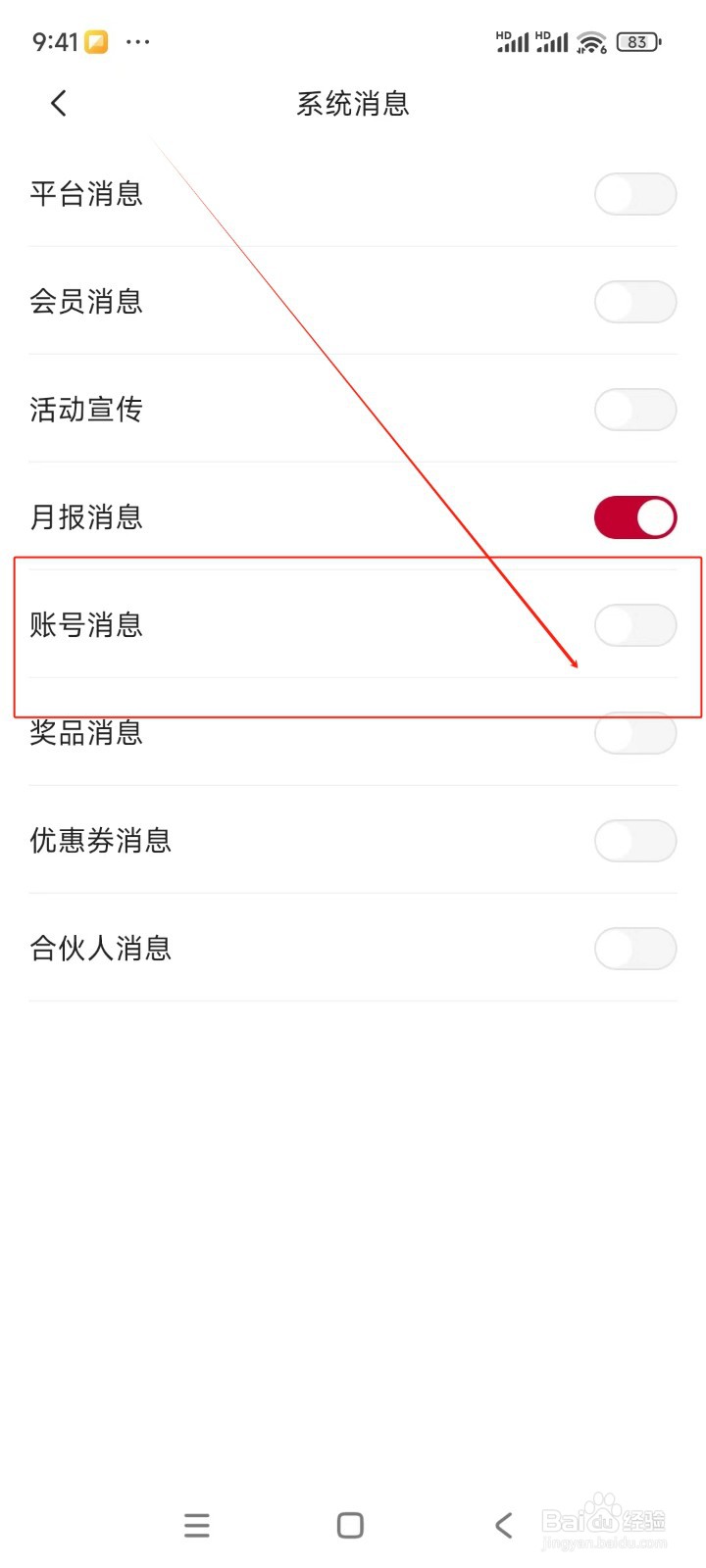The width and height of the screenshot is (706, 1568).
Task: Tap the battery indicator showing 83
Action: (637, 41)
